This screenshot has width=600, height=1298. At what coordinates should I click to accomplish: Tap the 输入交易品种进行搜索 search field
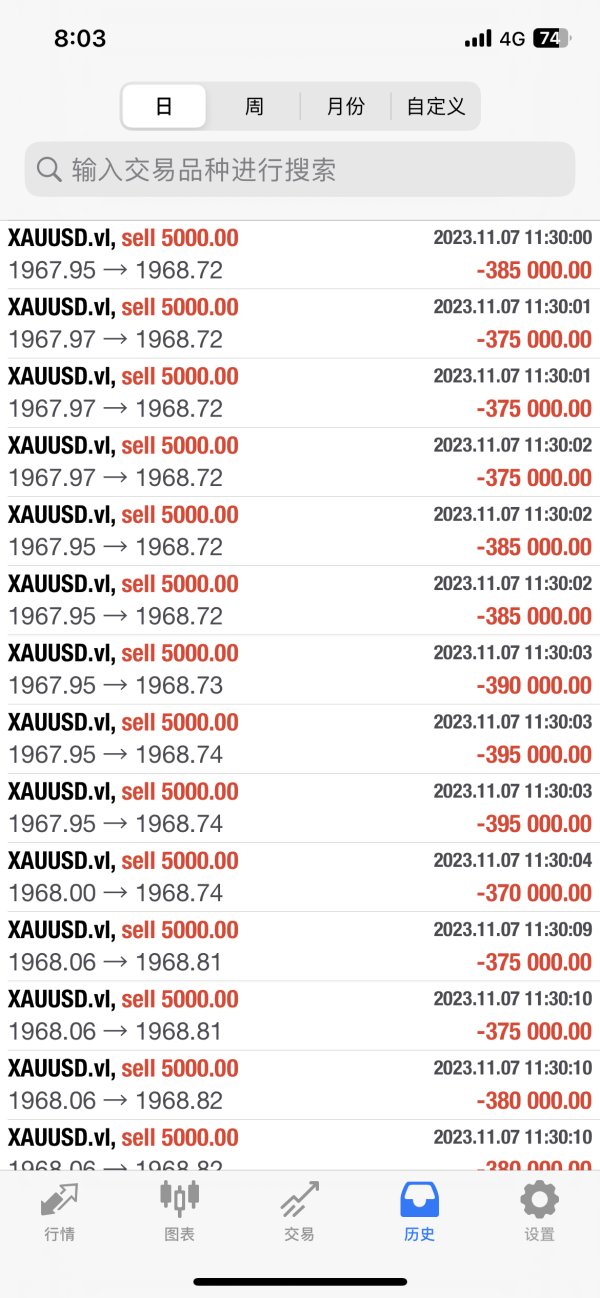(300, 169)
